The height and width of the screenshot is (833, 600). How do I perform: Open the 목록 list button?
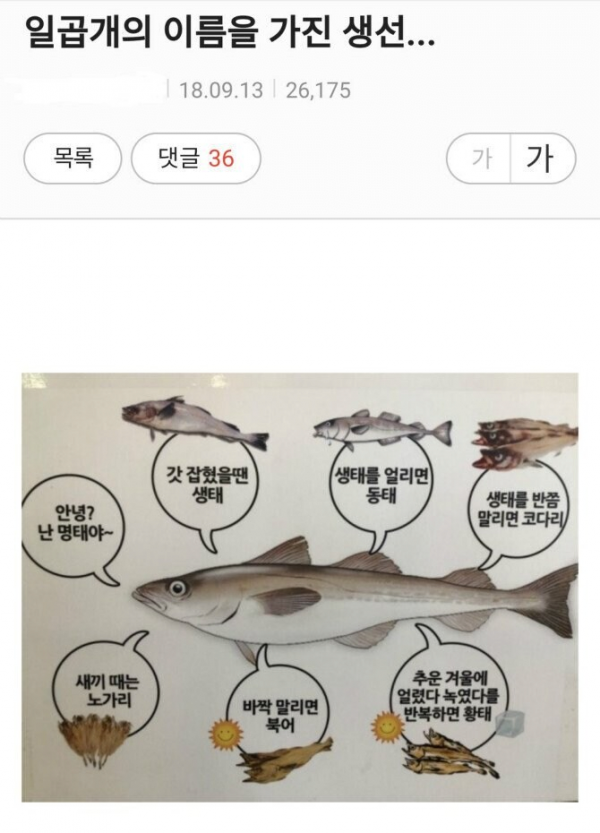pos(73,158)
